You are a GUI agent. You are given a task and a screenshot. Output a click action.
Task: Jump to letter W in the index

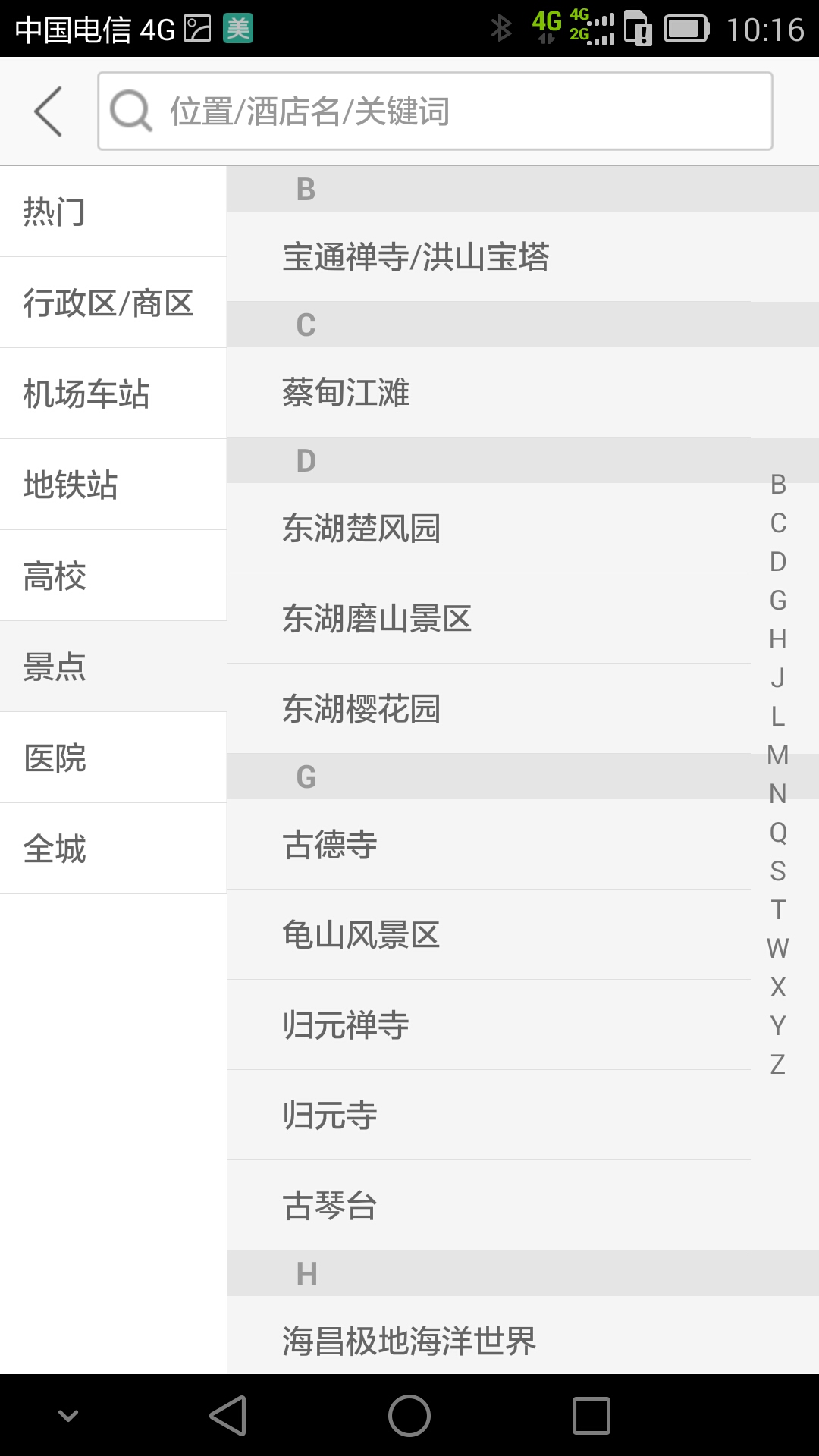coord(777,948)
